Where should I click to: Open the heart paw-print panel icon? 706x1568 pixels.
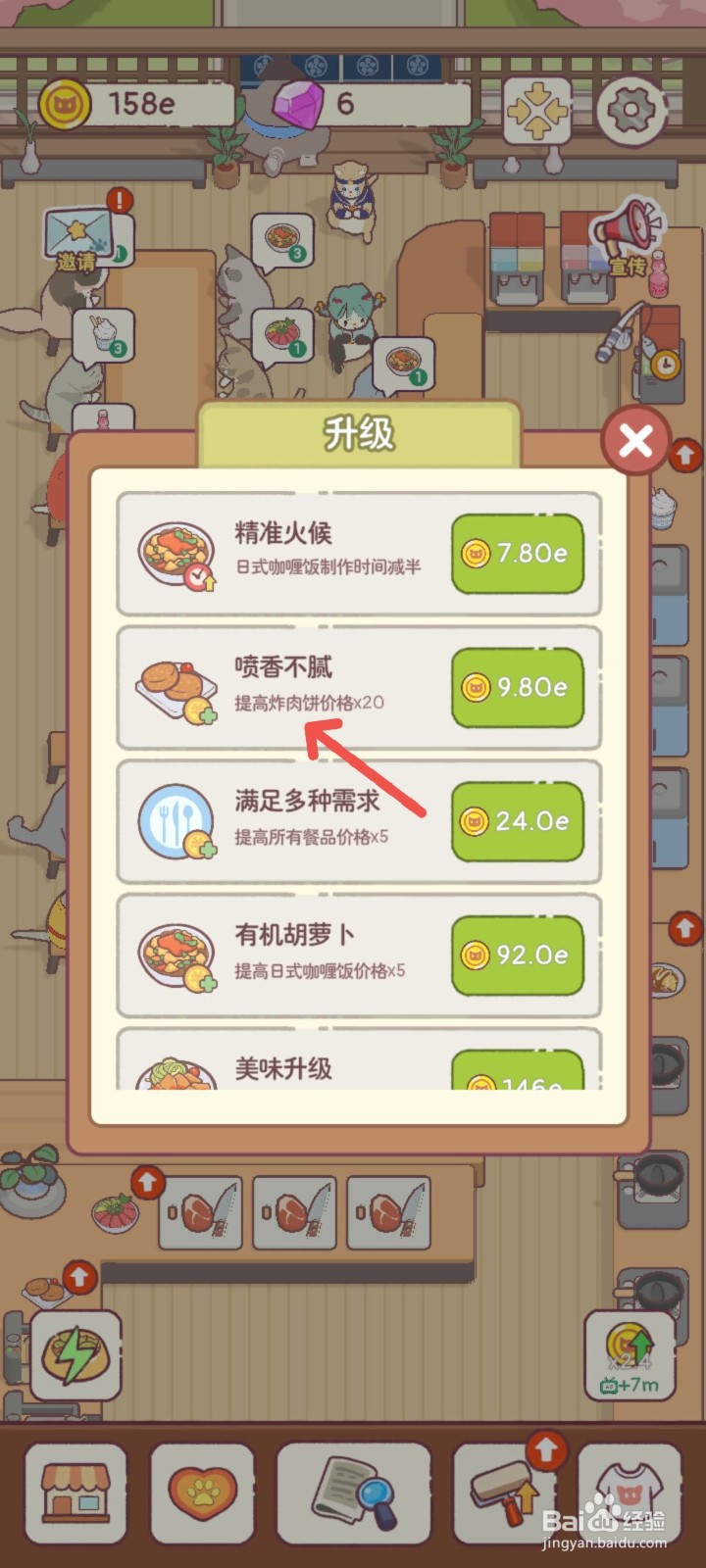[203, 1494]
